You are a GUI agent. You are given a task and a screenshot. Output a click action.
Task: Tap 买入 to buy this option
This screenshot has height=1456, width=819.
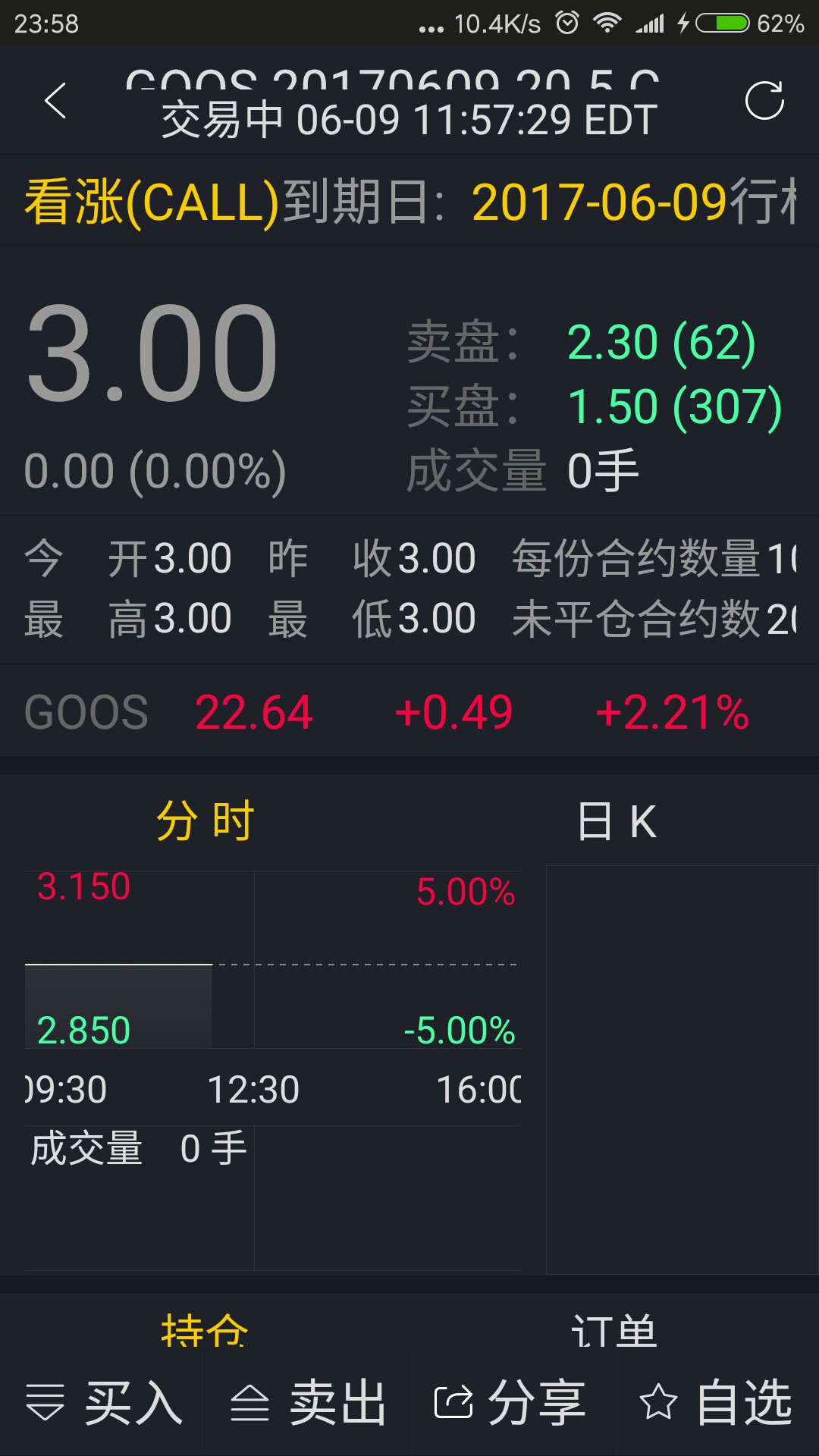coord(103,1402)
